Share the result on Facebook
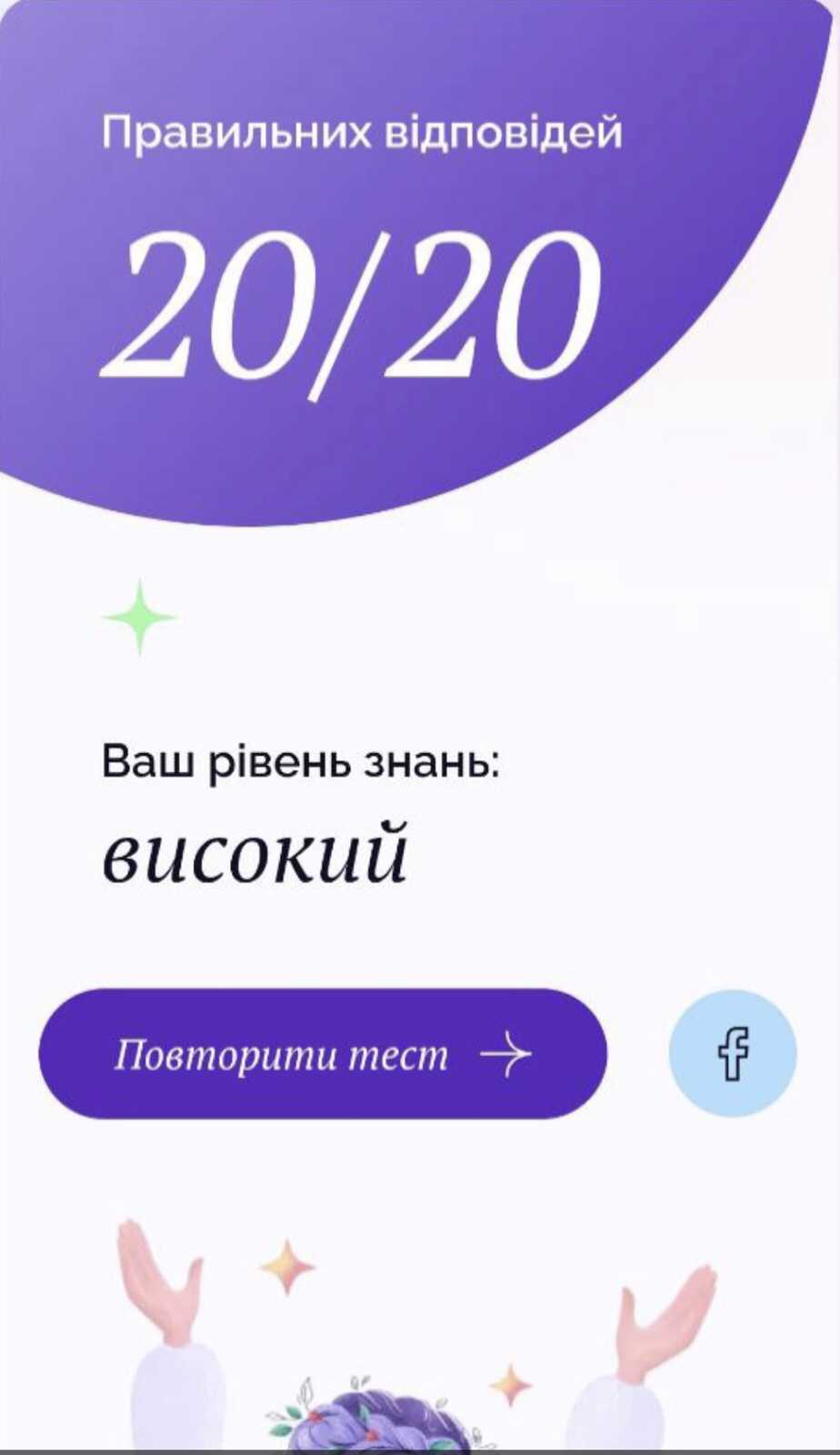The height and width of the screenshot is (1455, 840). pos(733,1053)
